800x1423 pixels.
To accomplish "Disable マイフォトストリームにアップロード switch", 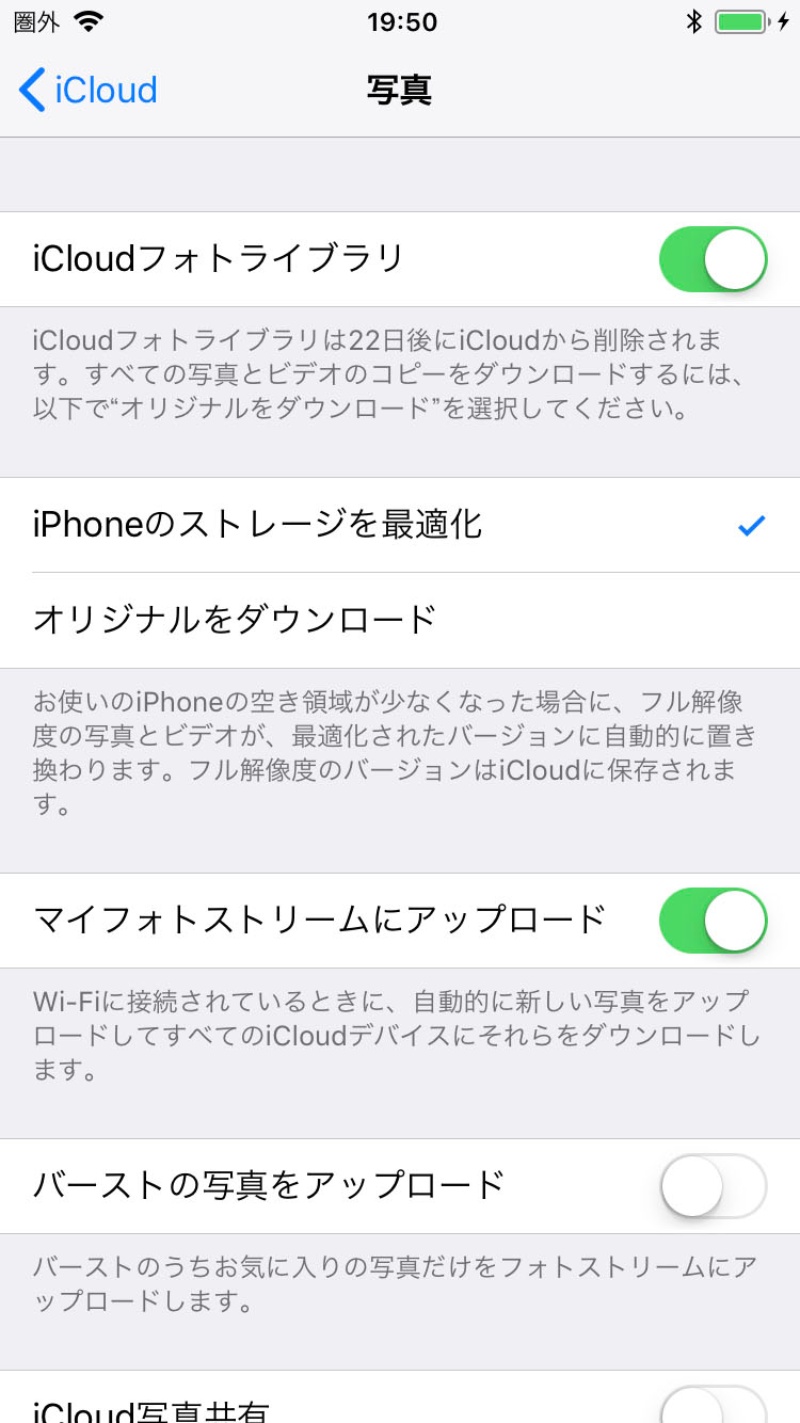I will point(712,920).
